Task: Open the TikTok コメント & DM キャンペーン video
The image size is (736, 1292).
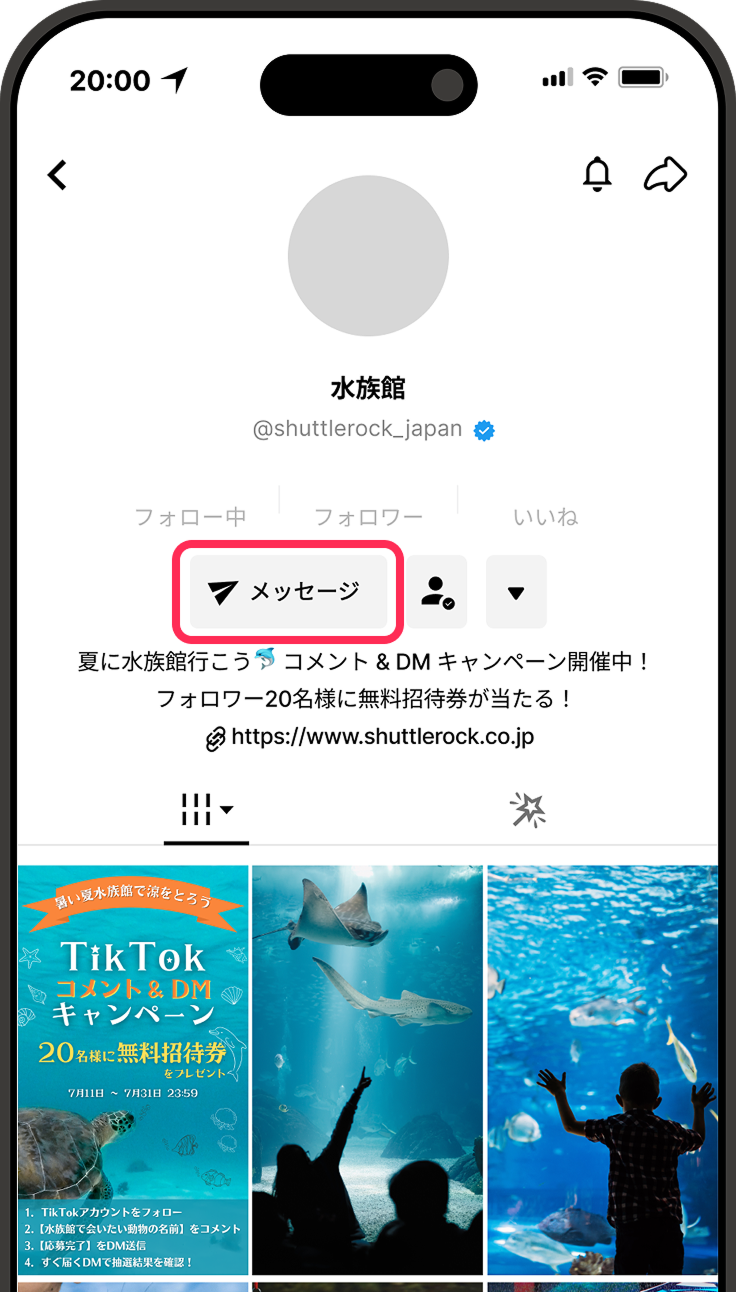Action: click(133, 1068)
